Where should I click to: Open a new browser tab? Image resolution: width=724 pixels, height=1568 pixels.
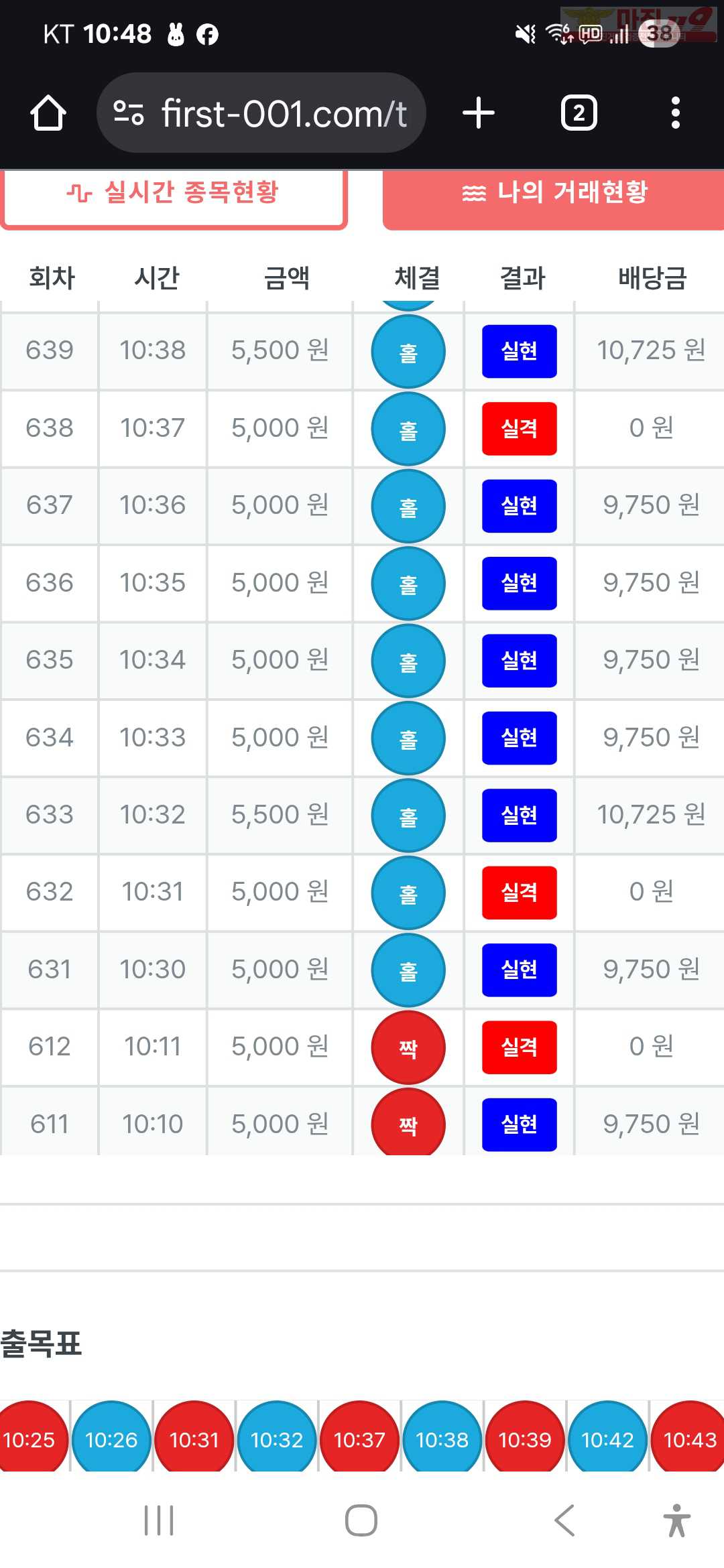point(479,113)
